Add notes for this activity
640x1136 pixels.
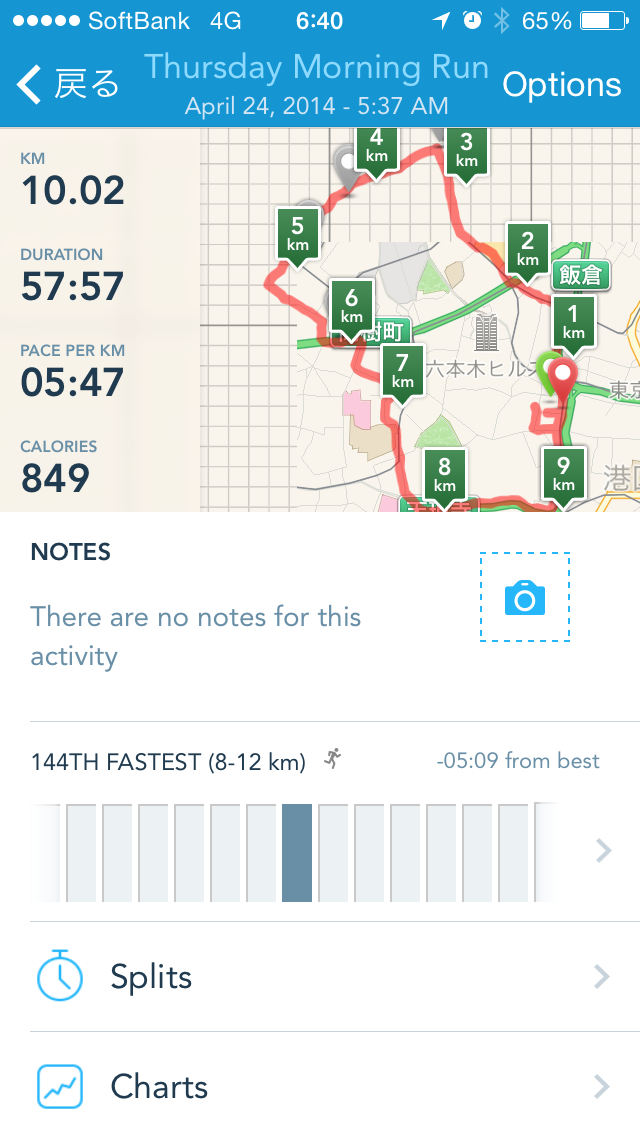point(195,636)
